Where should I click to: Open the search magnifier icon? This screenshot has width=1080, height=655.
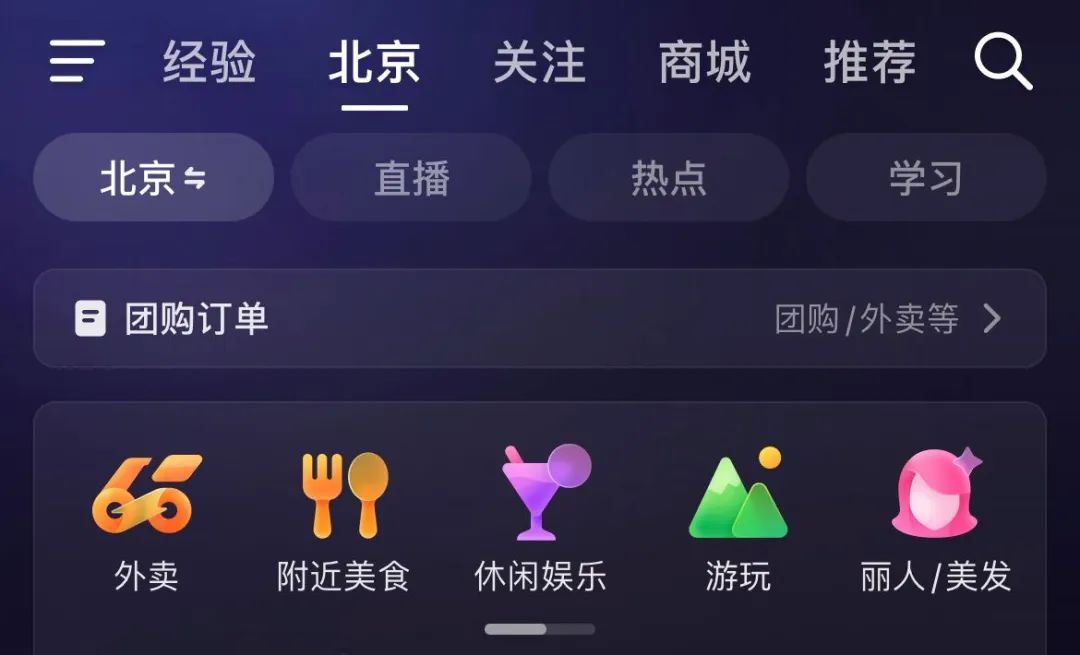point(1003,61)
